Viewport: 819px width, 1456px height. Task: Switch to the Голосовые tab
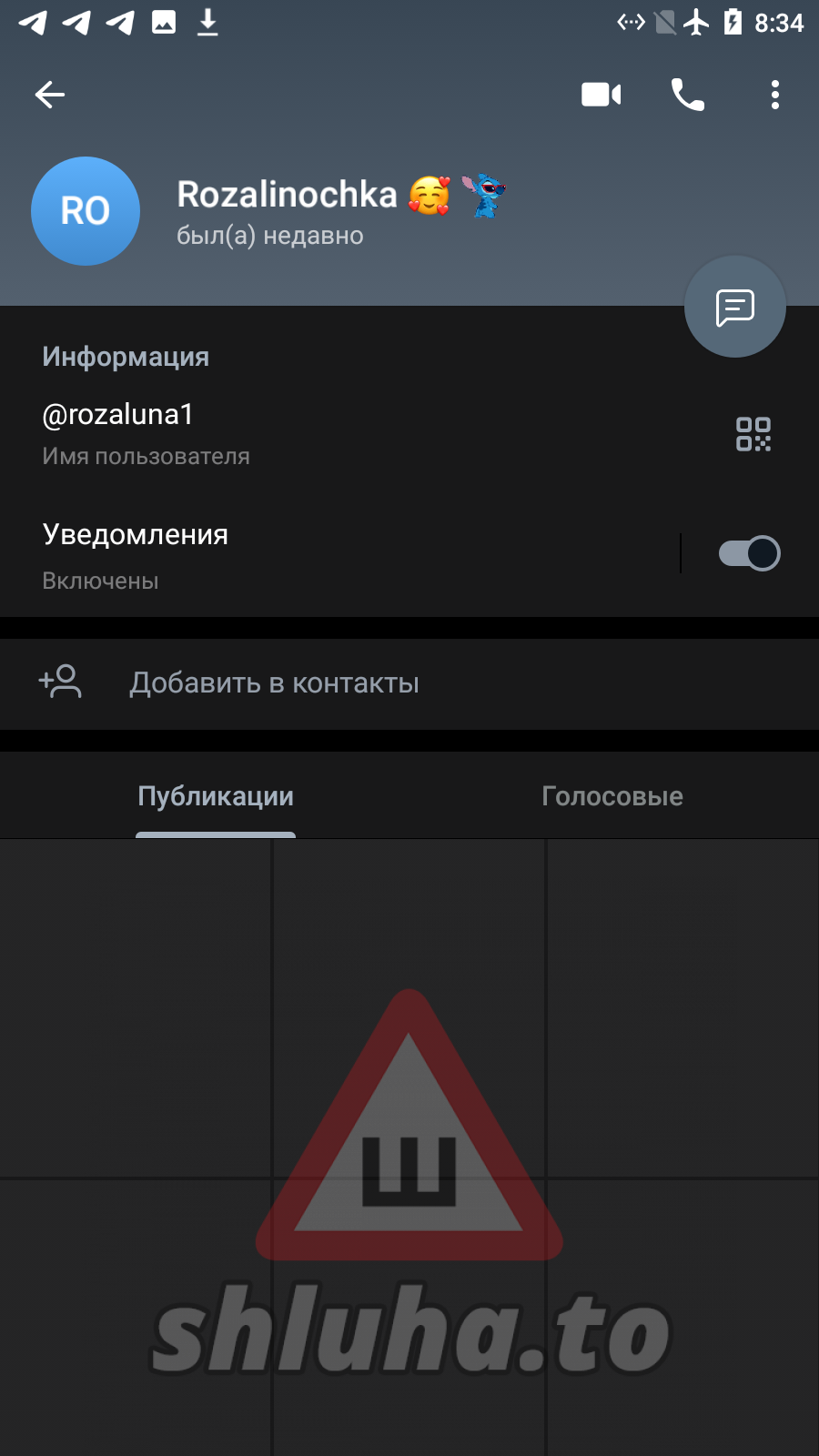pyautogui.click(x=612, y=796)
